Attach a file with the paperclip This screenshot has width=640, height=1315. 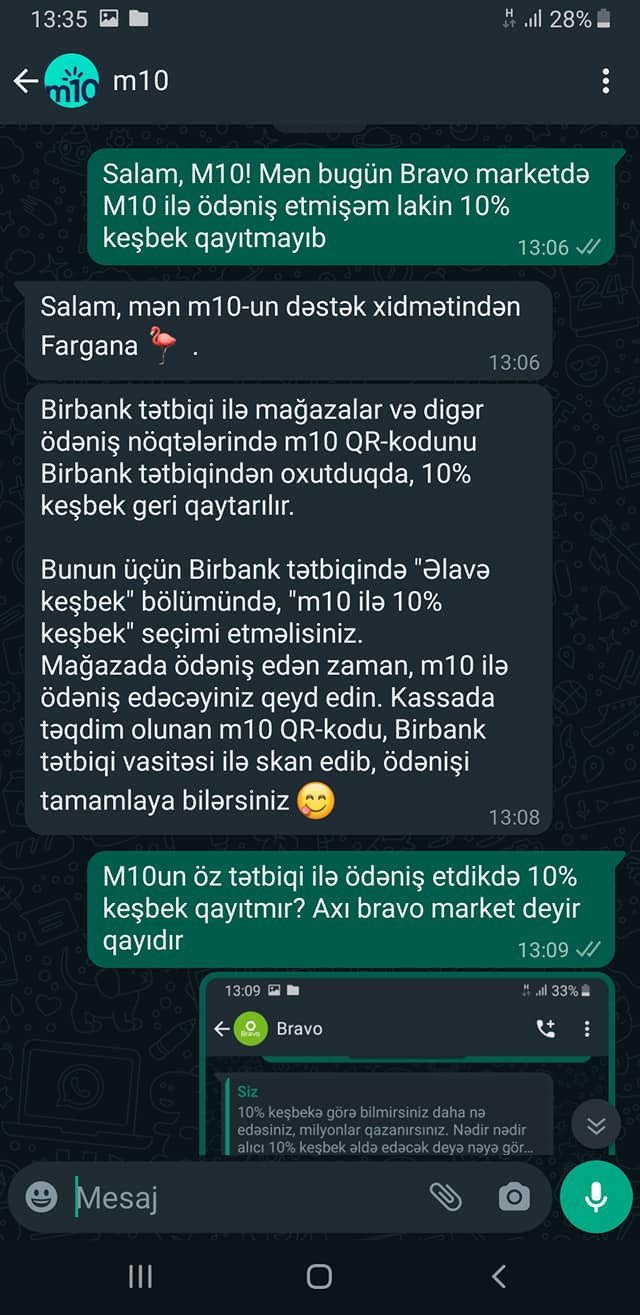point(445,1196)
